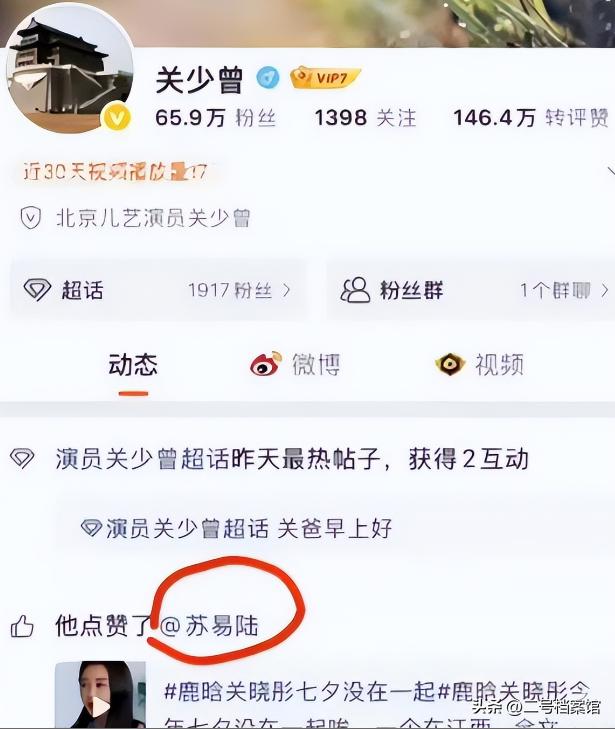Screen dimensions: 615x729
Task: Open the 1398 关注 following list
Action: (365, 118)
